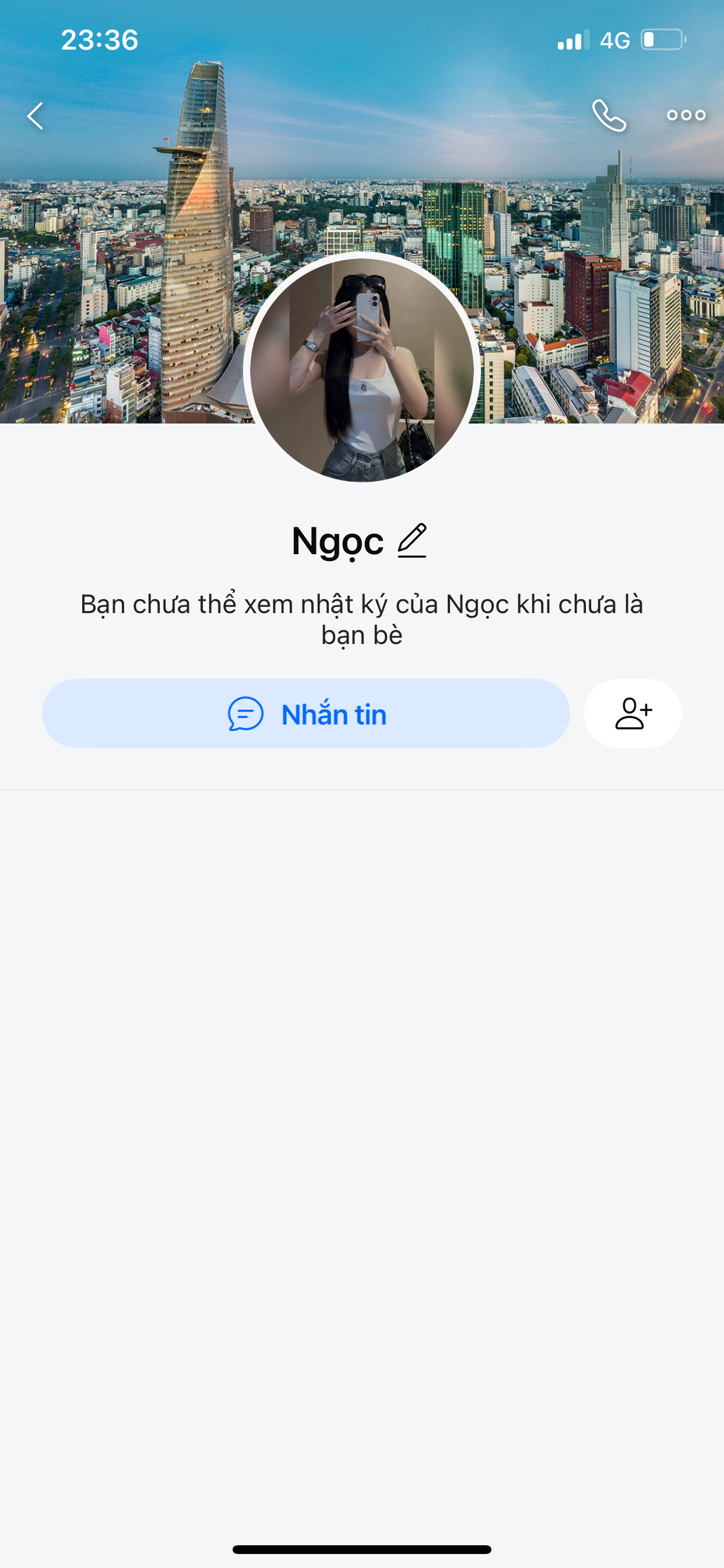Send a friend request via add-friend icon
This screenshot has width=724, height=1568.
click(x=632, y=713)
